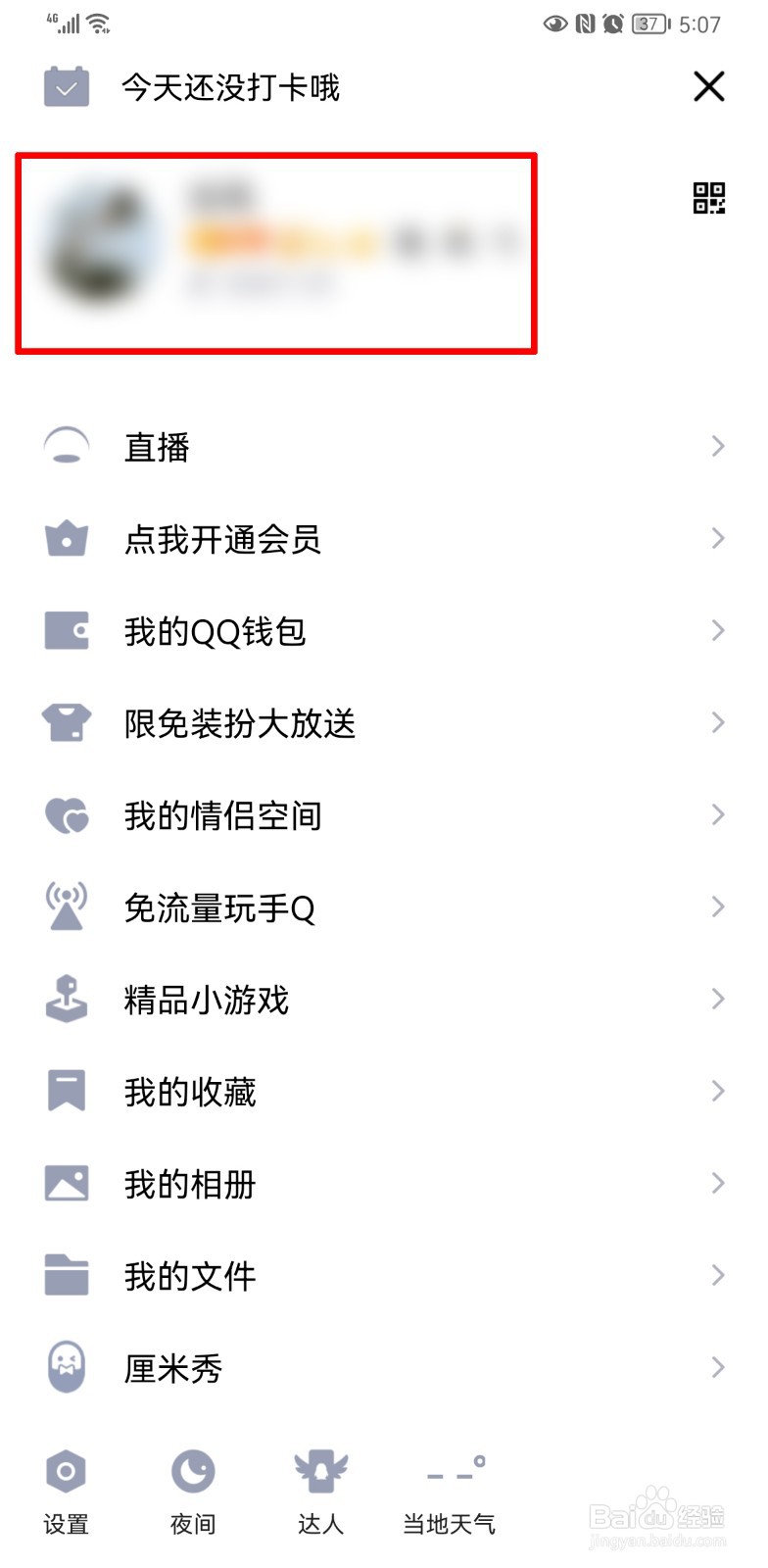Tap the 我的相册 photo album icon
The height and width of the screenshot is (1568, 768).
pos(65,1182)
